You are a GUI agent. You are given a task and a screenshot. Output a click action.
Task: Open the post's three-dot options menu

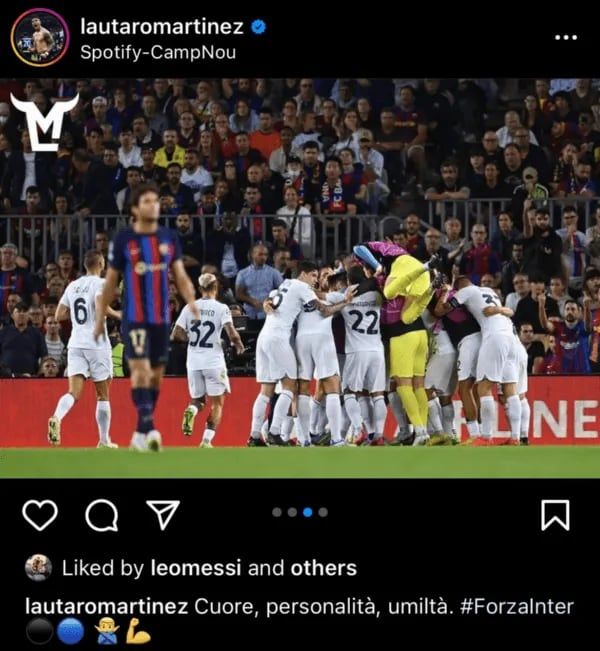click(x=566, y=37)
